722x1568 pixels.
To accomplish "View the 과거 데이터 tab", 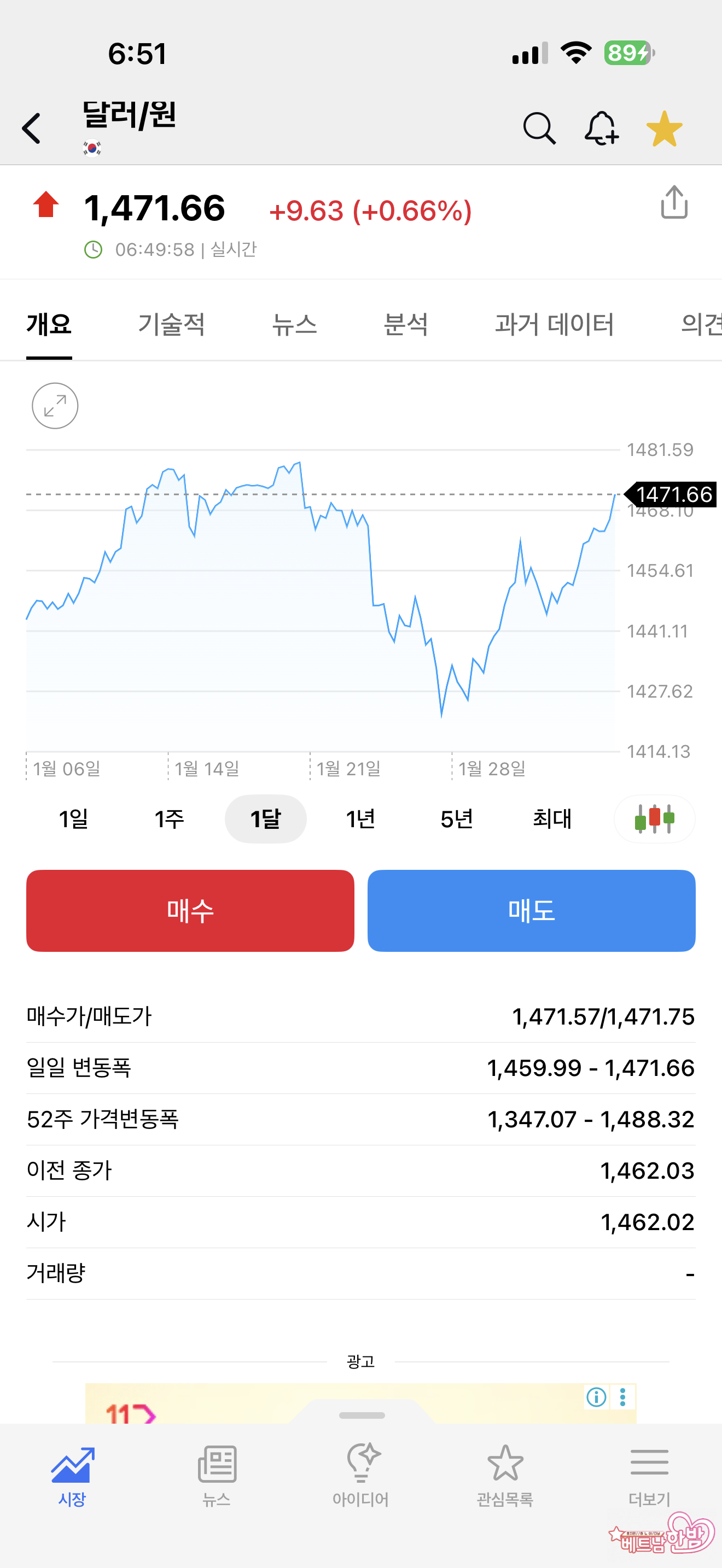I will [x=554, y=324].
